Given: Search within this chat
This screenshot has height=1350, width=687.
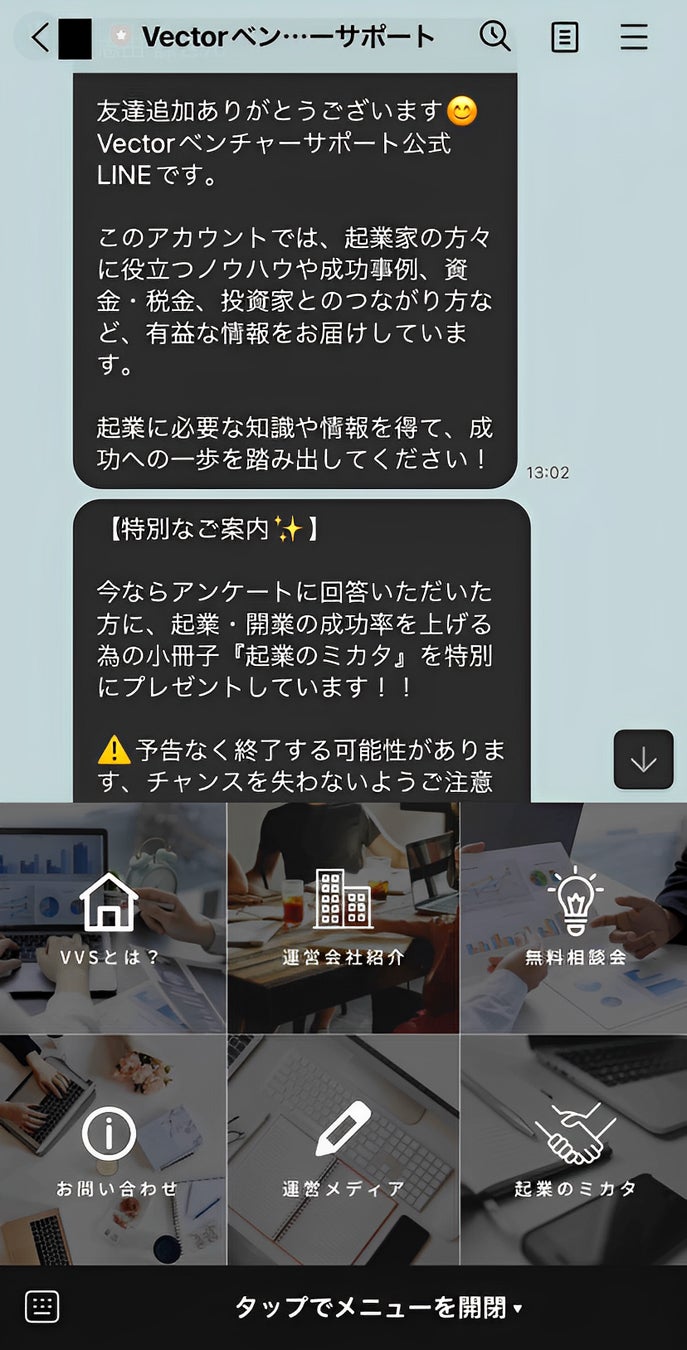Looking at the screenshot, I should coord(495,37).
